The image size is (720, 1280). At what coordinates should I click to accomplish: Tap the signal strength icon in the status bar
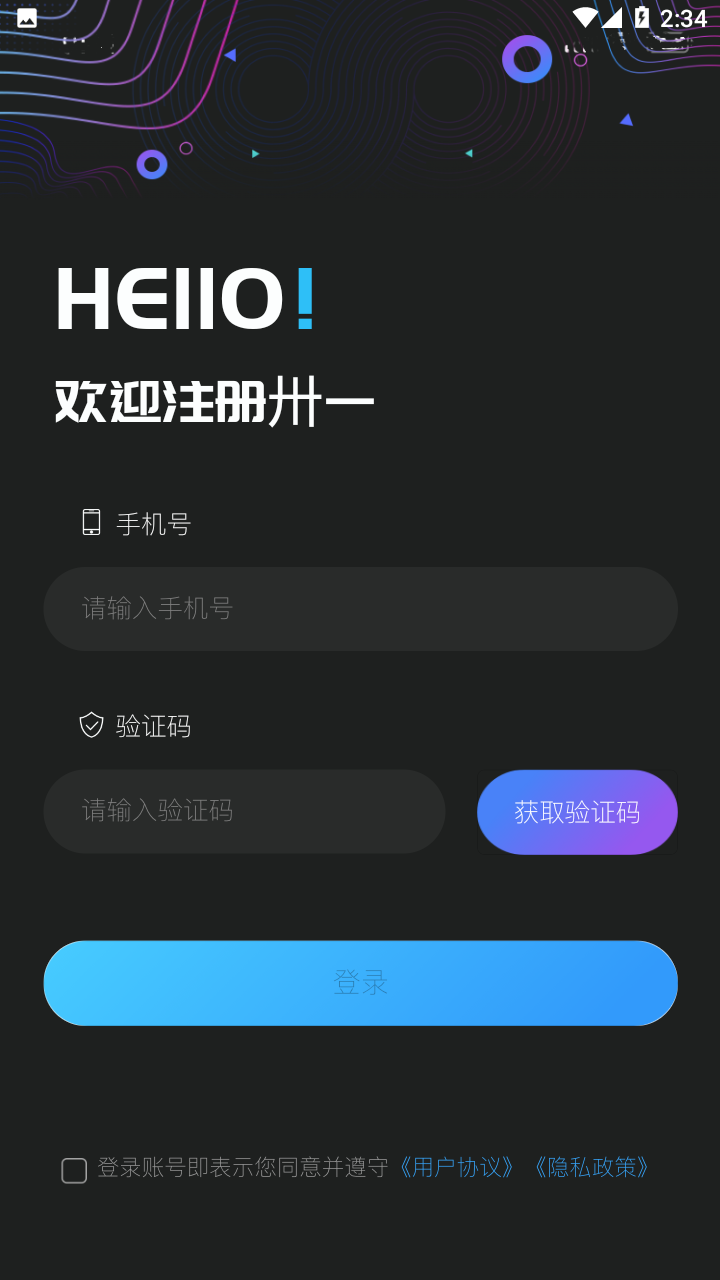[613, 15]
